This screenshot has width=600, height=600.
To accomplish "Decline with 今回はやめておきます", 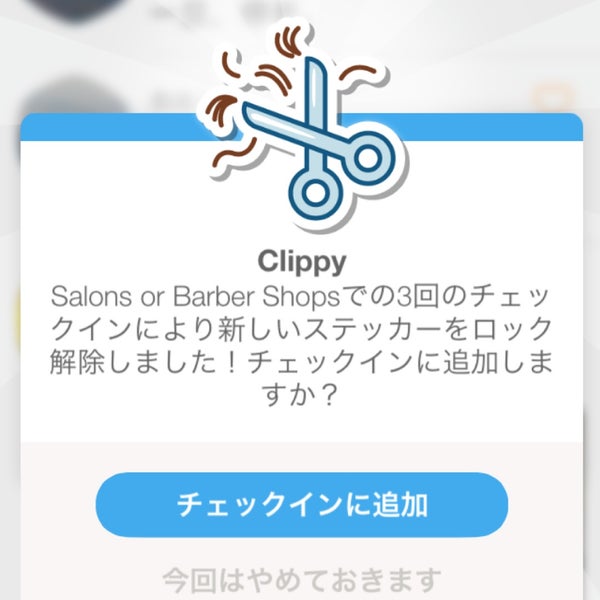I will pos(301,579).
